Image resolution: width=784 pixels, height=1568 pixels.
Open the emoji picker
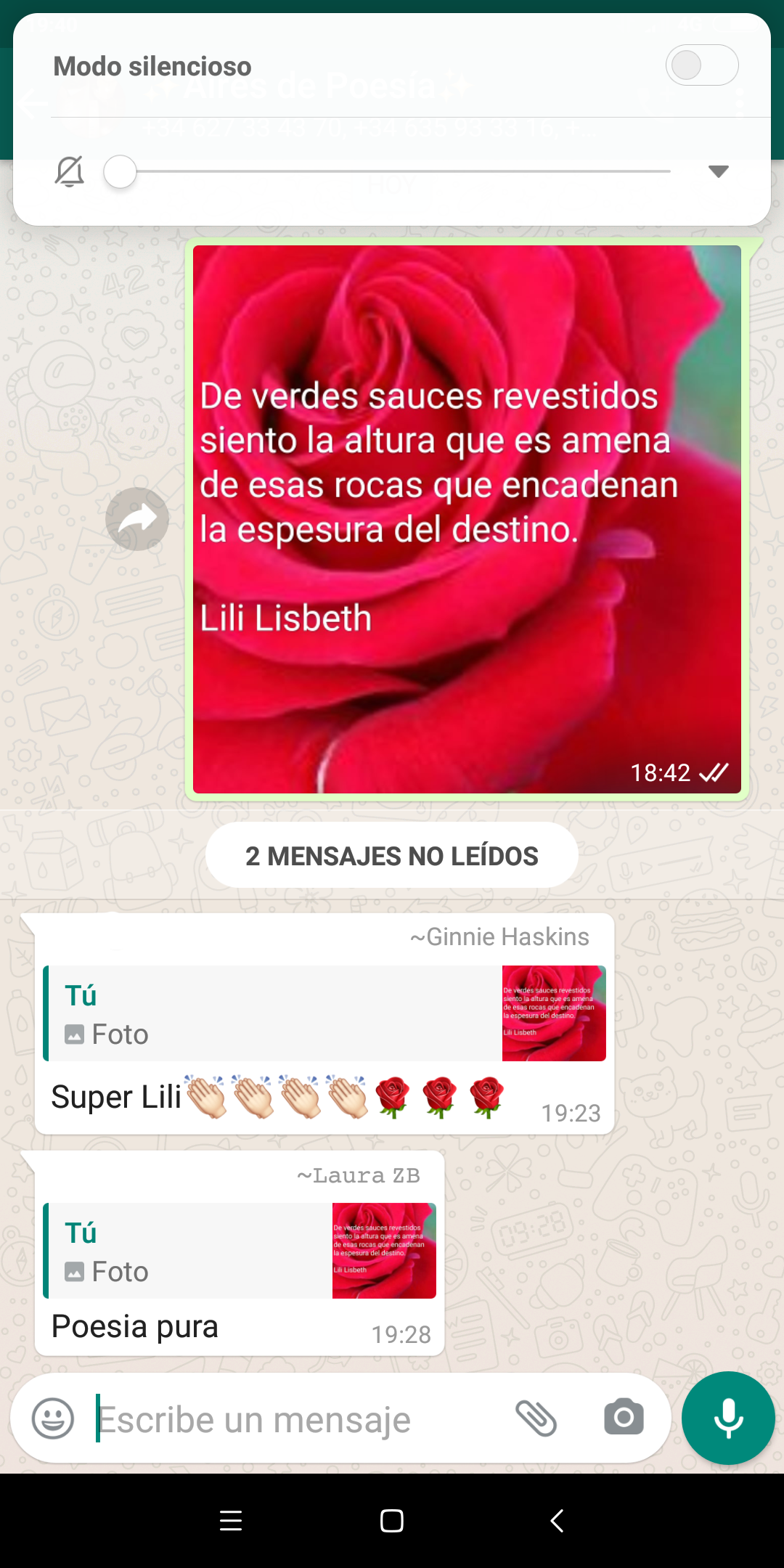tap(53, 1418)
